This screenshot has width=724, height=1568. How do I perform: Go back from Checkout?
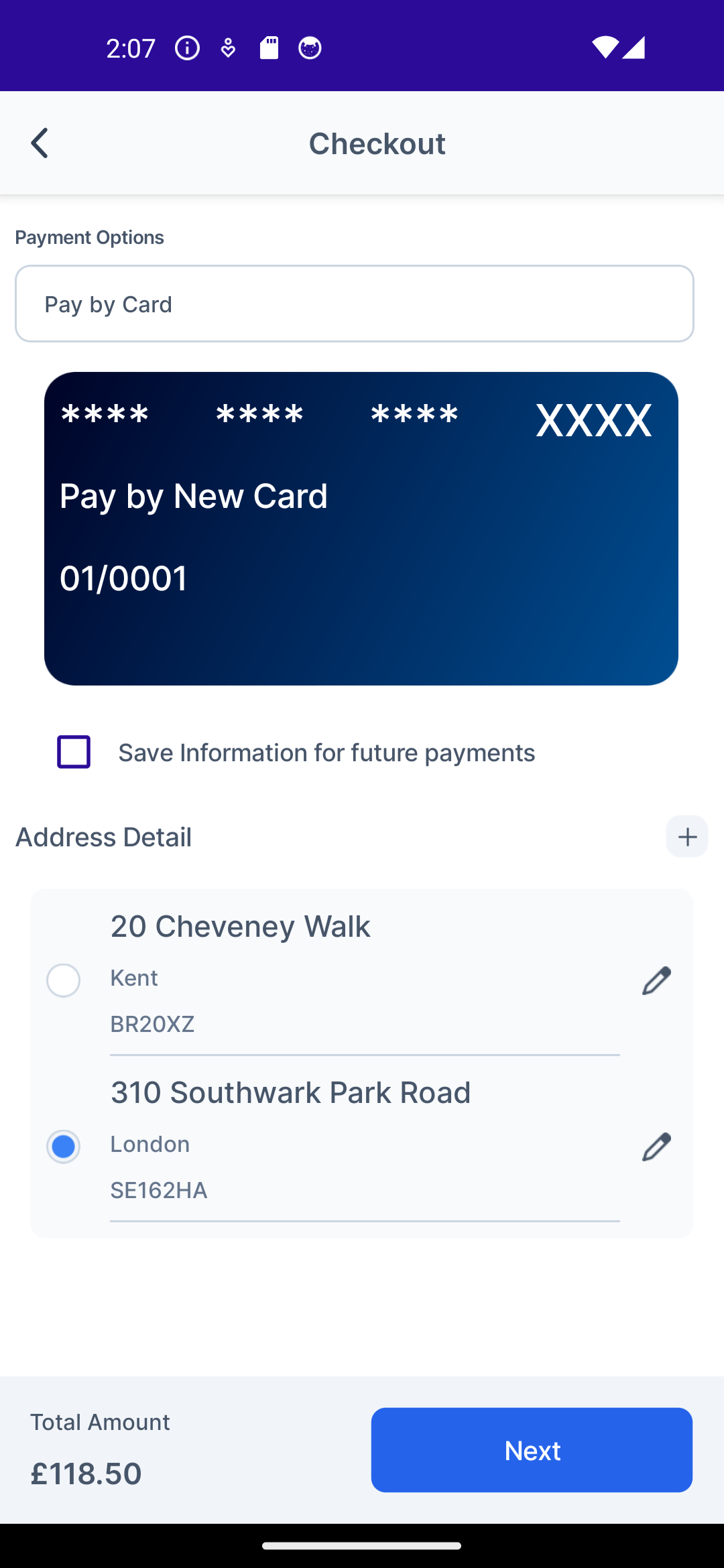(x=40, y=143)
